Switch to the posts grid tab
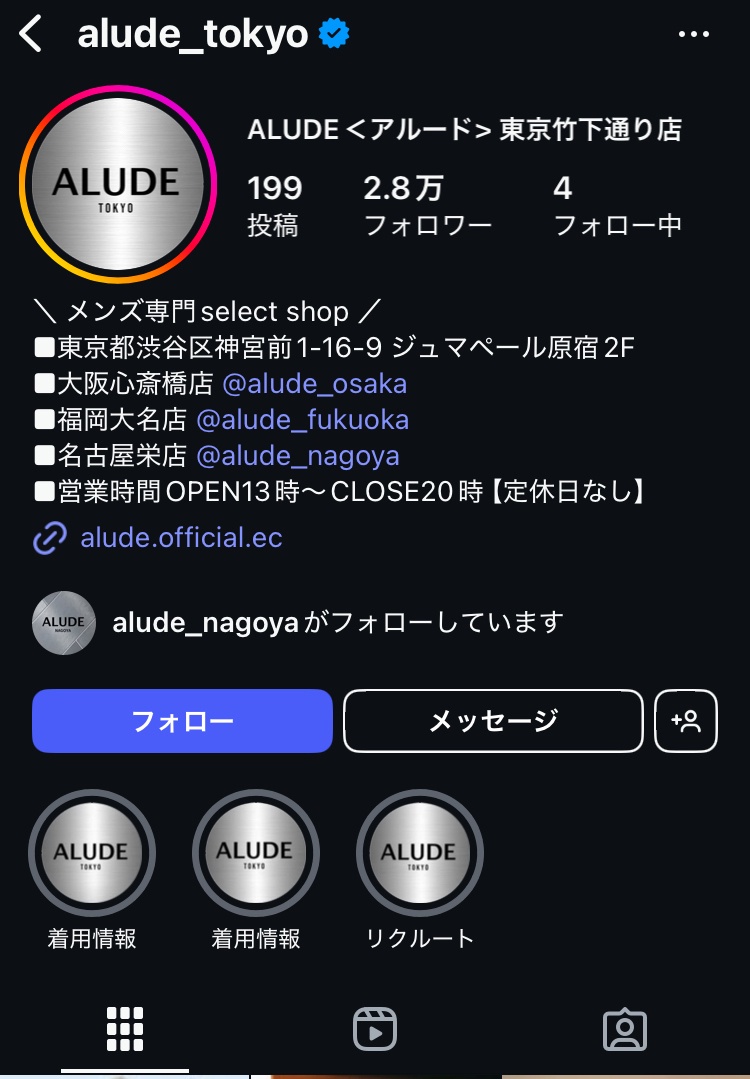The image size is (750, 1079). click(125, 1028)
